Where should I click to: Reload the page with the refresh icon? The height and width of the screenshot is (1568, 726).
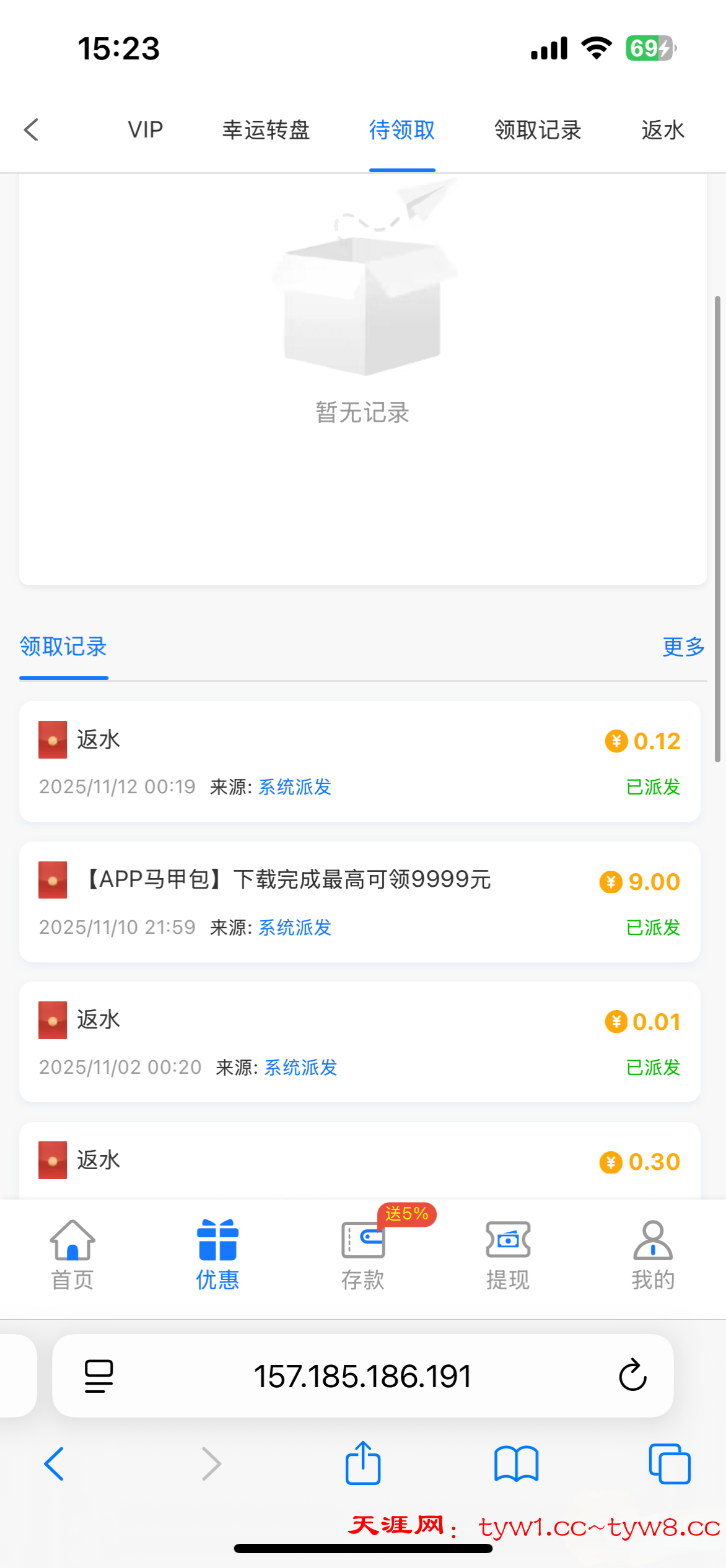pyautogui.click(x=632, y=1376)
